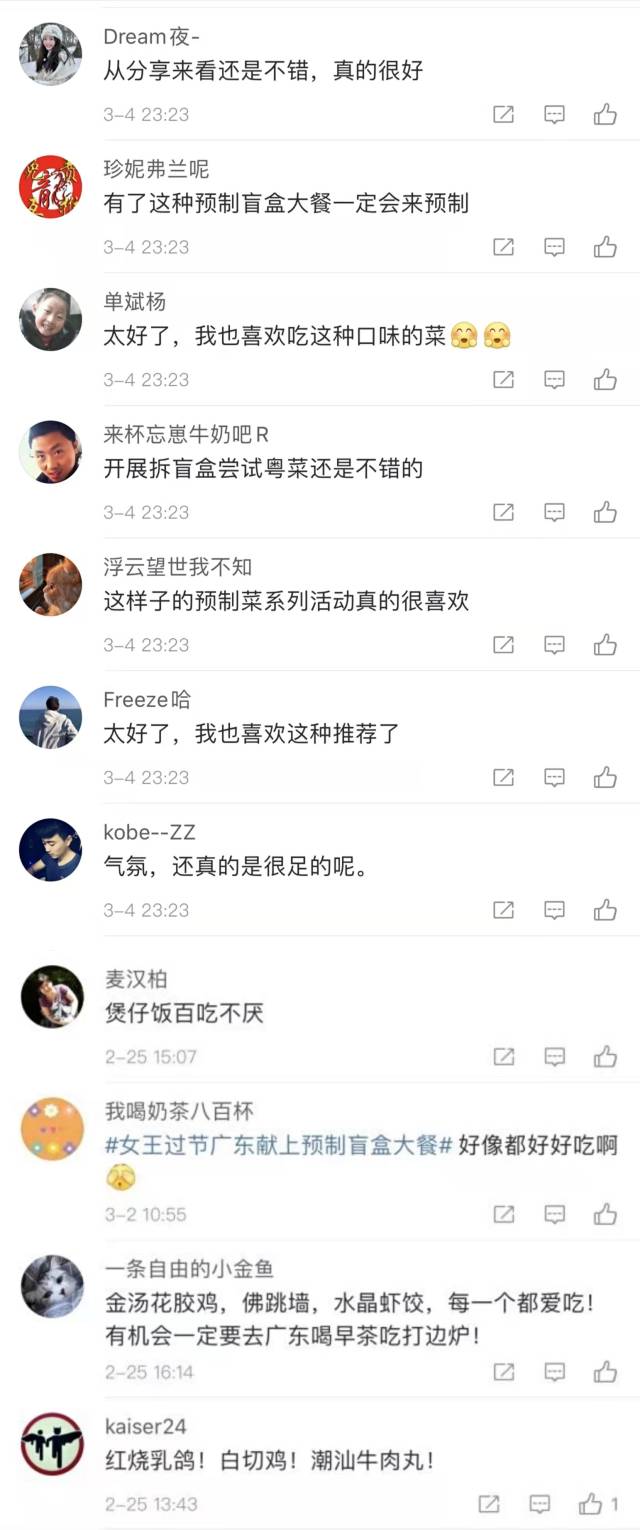View 珍妮弗兰呢's profile via avatar

click(x=51, y=187)
